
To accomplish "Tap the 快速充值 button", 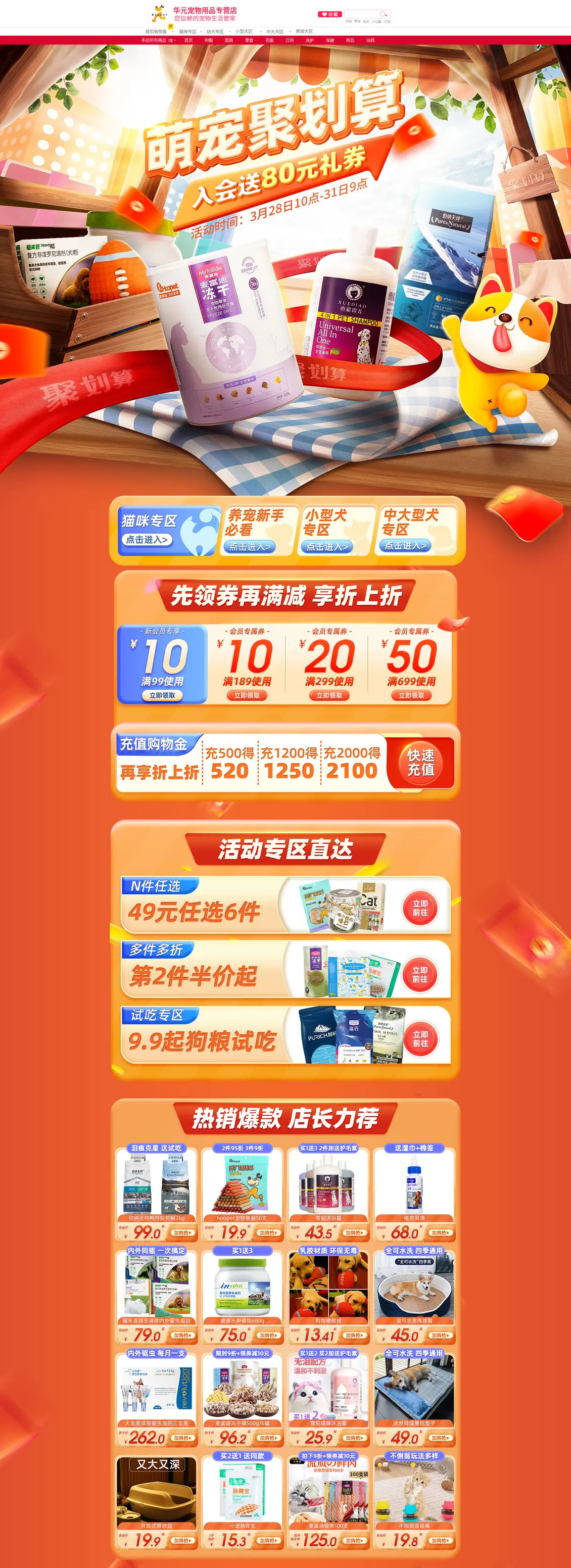I will [420, 762].
